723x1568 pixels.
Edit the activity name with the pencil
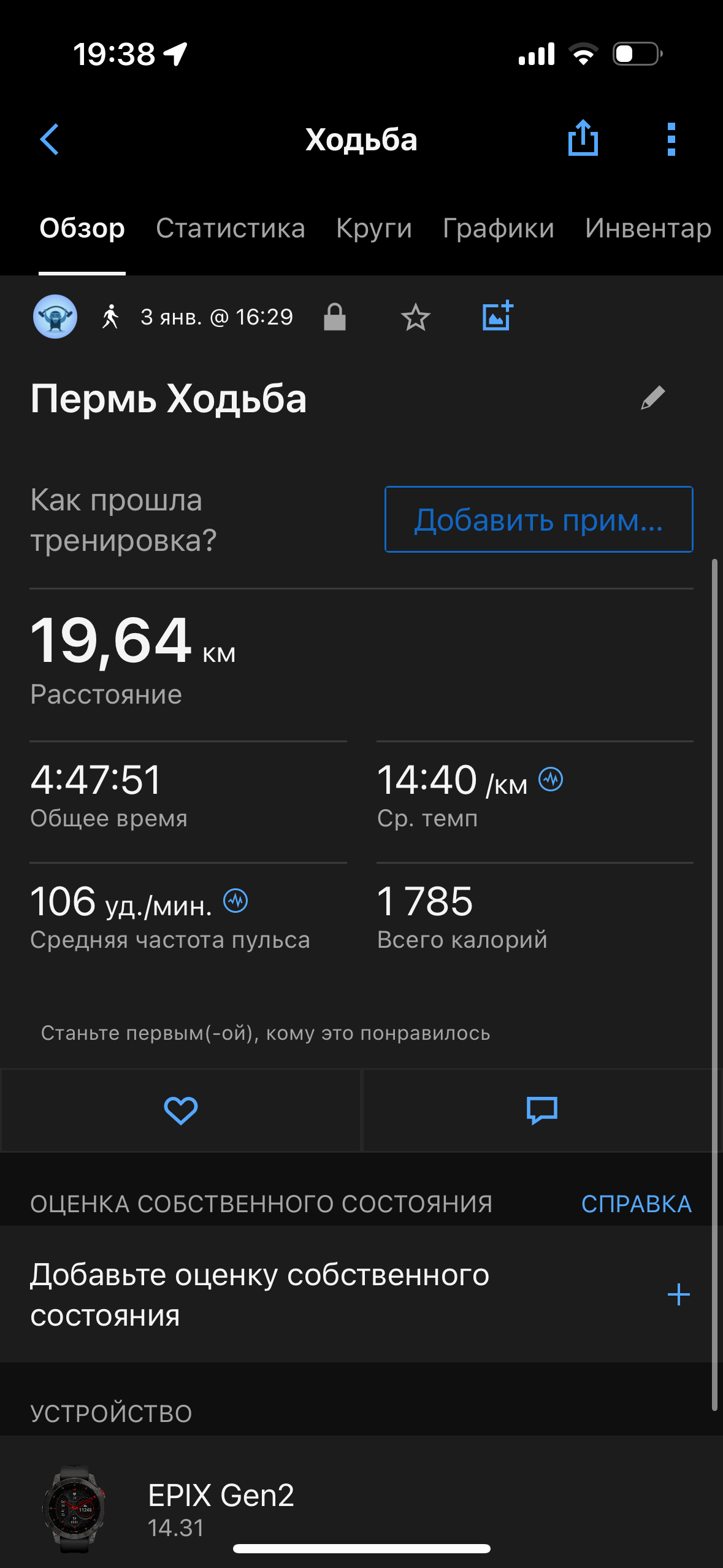point(653,398)
